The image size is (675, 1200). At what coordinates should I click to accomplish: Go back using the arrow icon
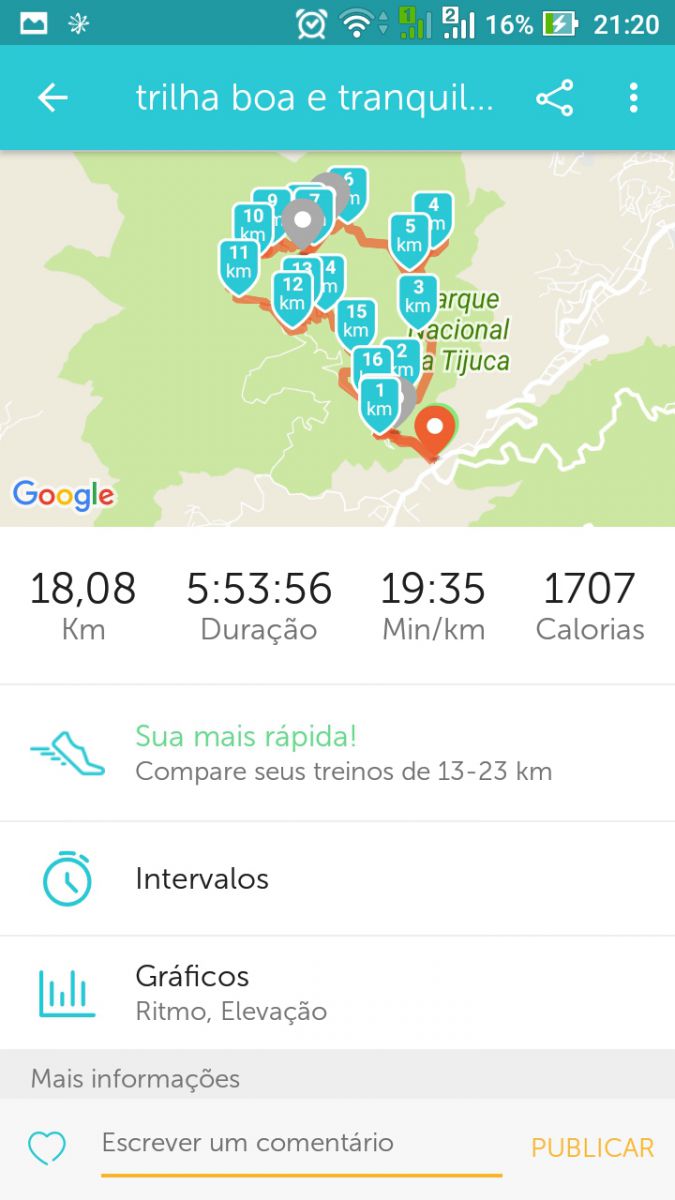tap(52, 98)
